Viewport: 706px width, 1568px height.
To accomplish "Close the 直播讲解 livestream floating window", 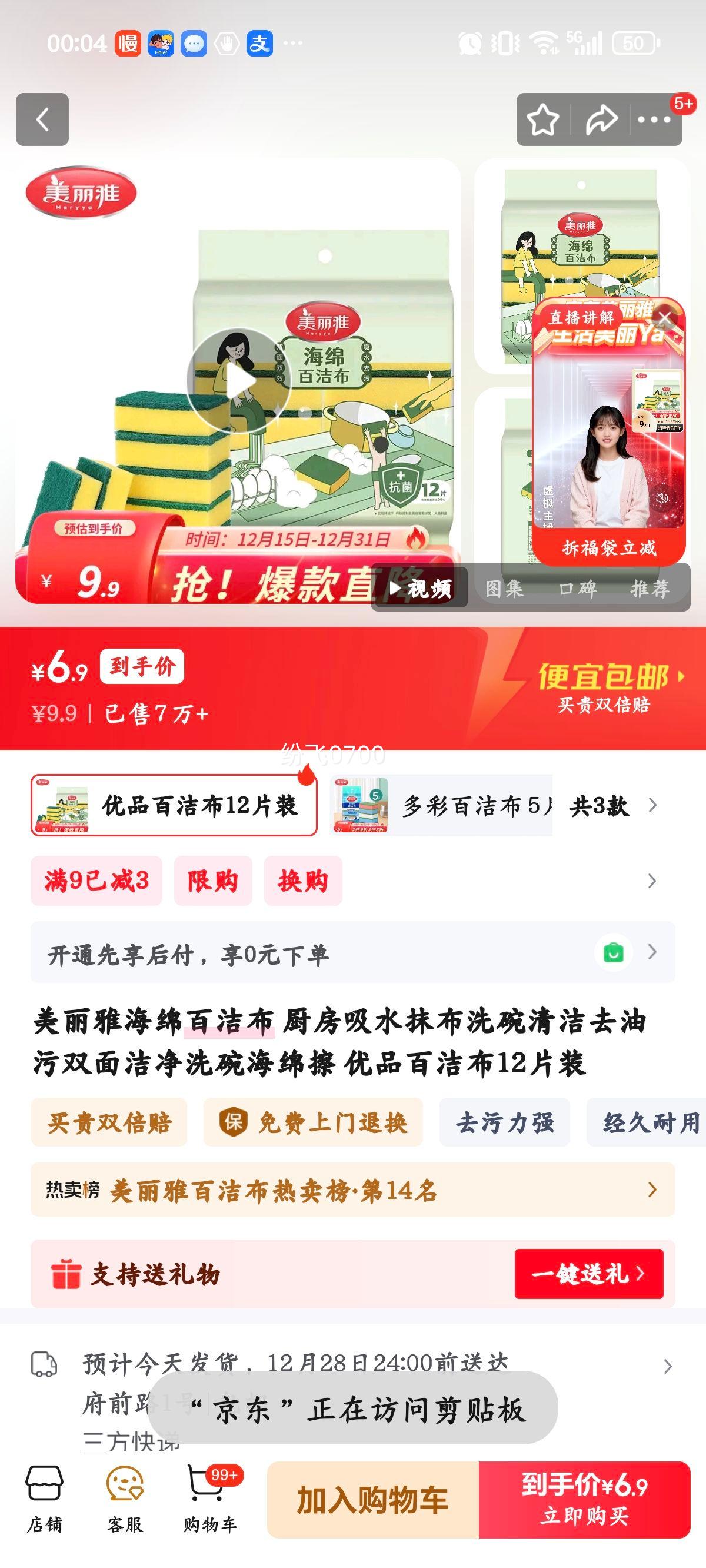I will click(665, 318).
